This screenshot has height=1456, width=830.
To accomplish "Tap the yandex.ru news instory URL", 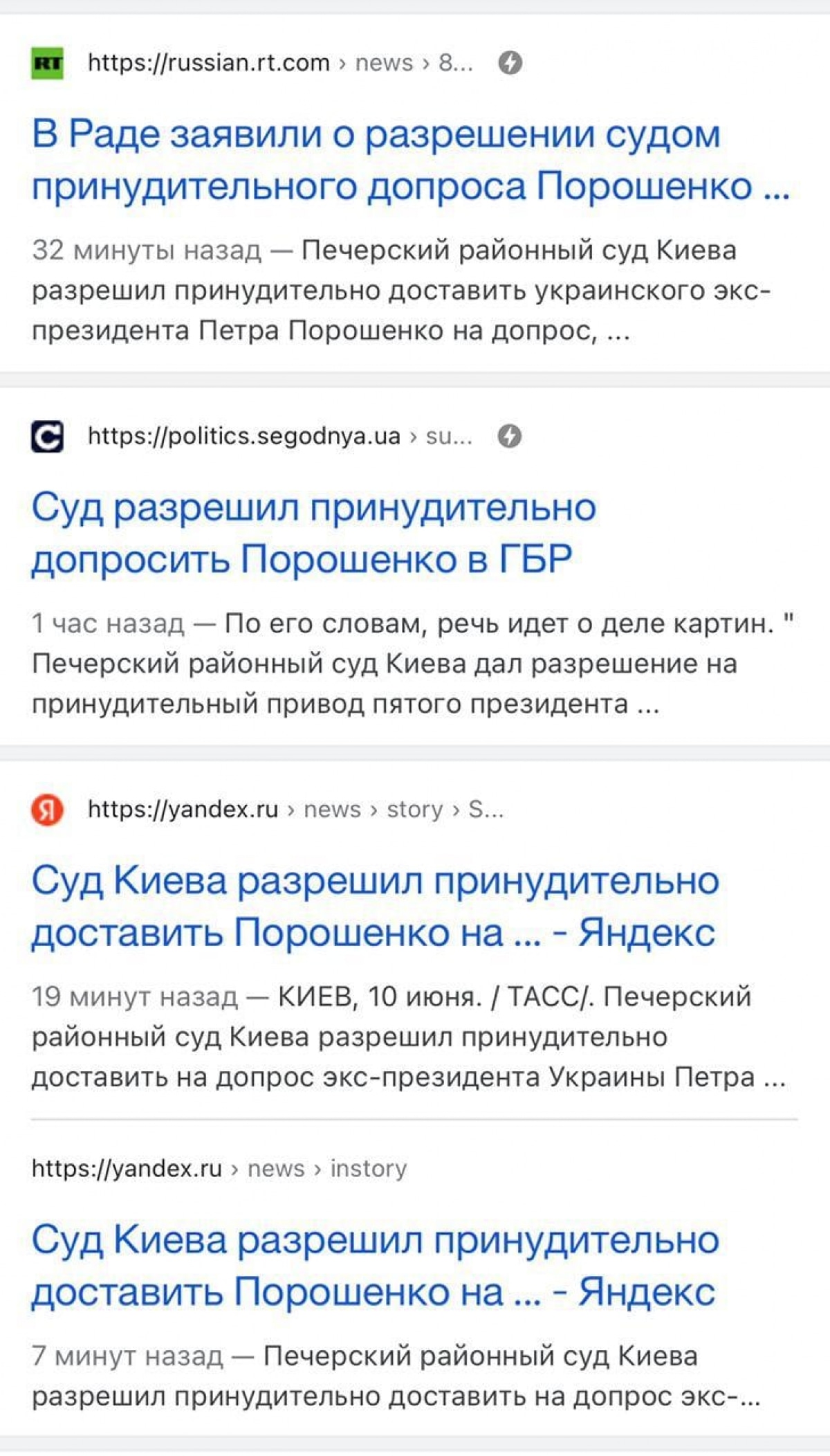I will point(219,1168).
